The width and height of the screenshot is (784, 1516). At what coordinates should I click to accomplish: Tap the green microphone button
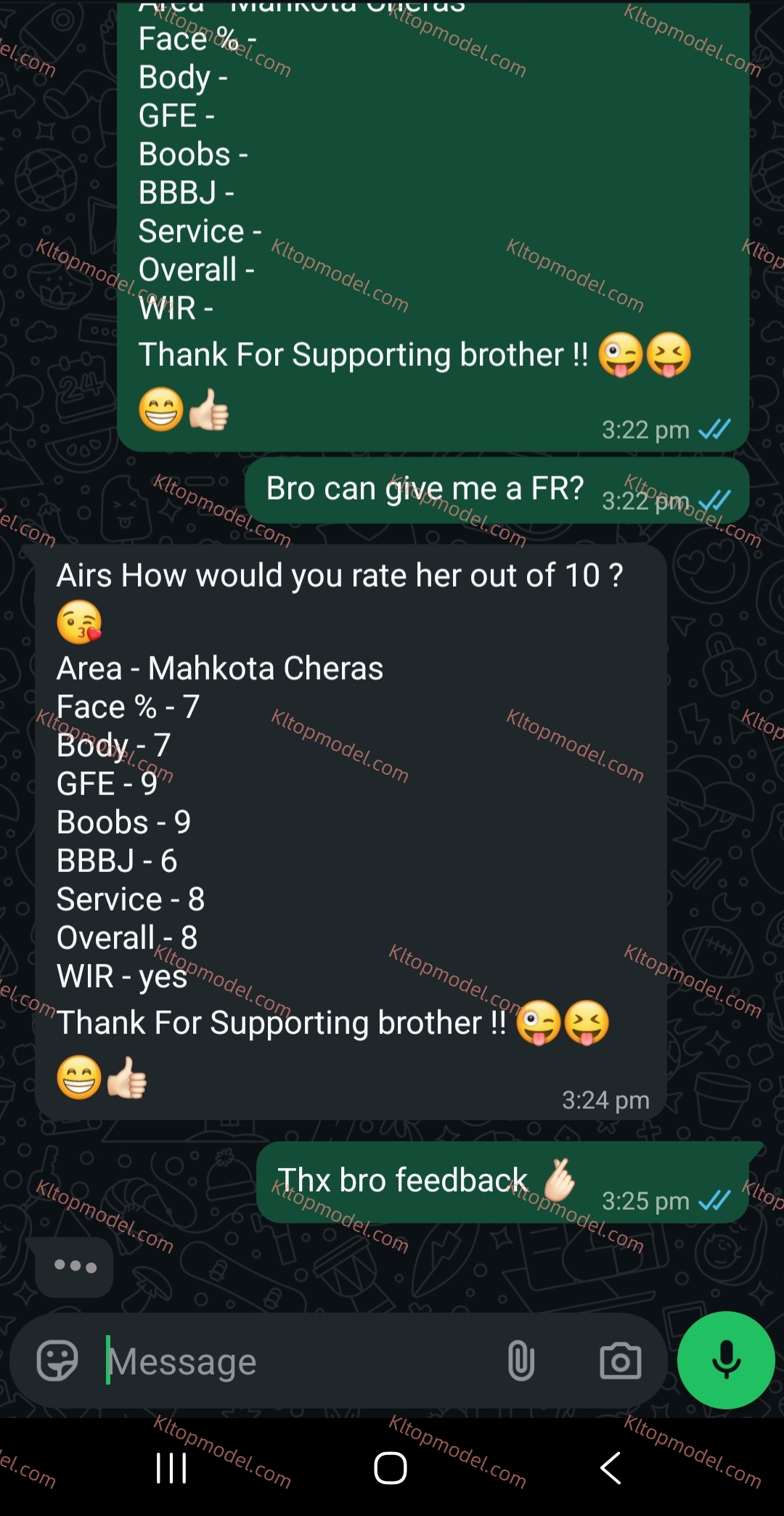(726, 1360)
